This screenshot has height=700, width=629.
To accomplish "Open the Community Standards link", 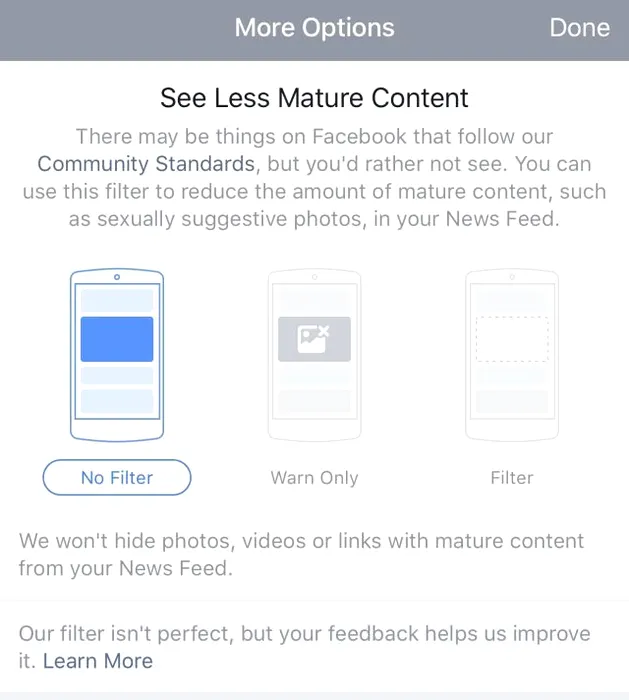I will click(146, 164).
